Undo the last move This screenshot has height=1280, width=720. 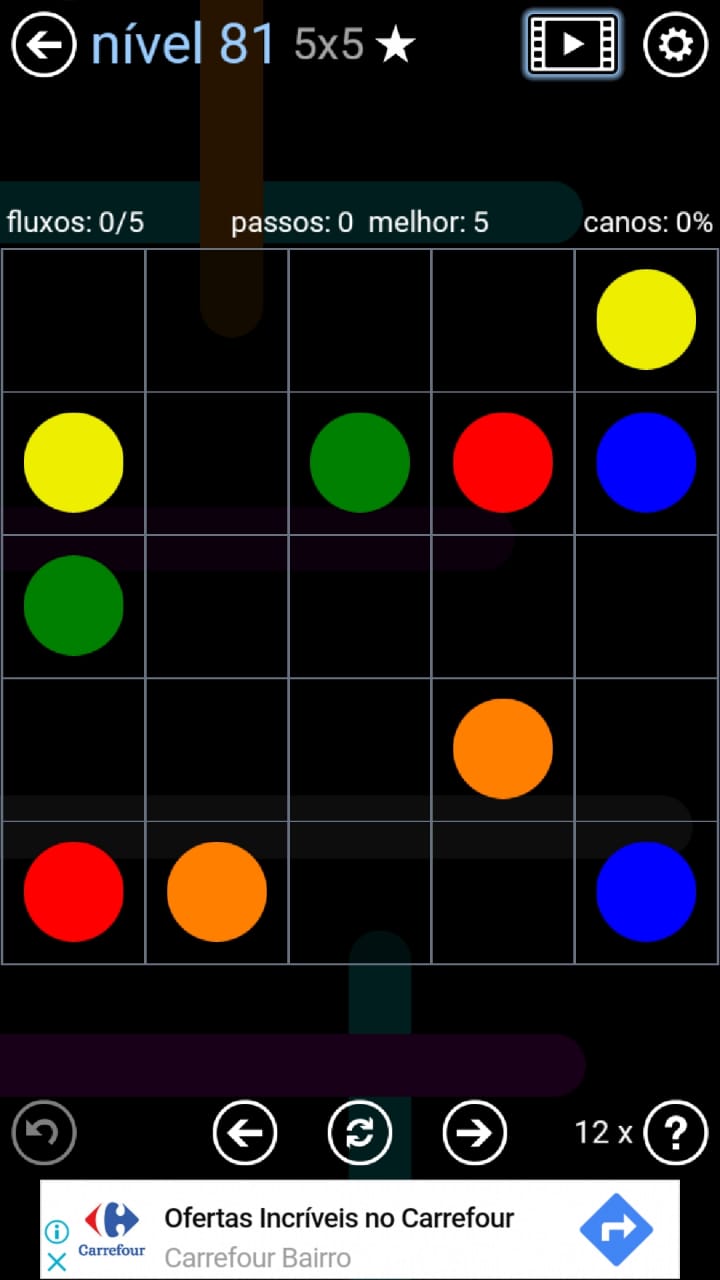(x=44, y=1132)
